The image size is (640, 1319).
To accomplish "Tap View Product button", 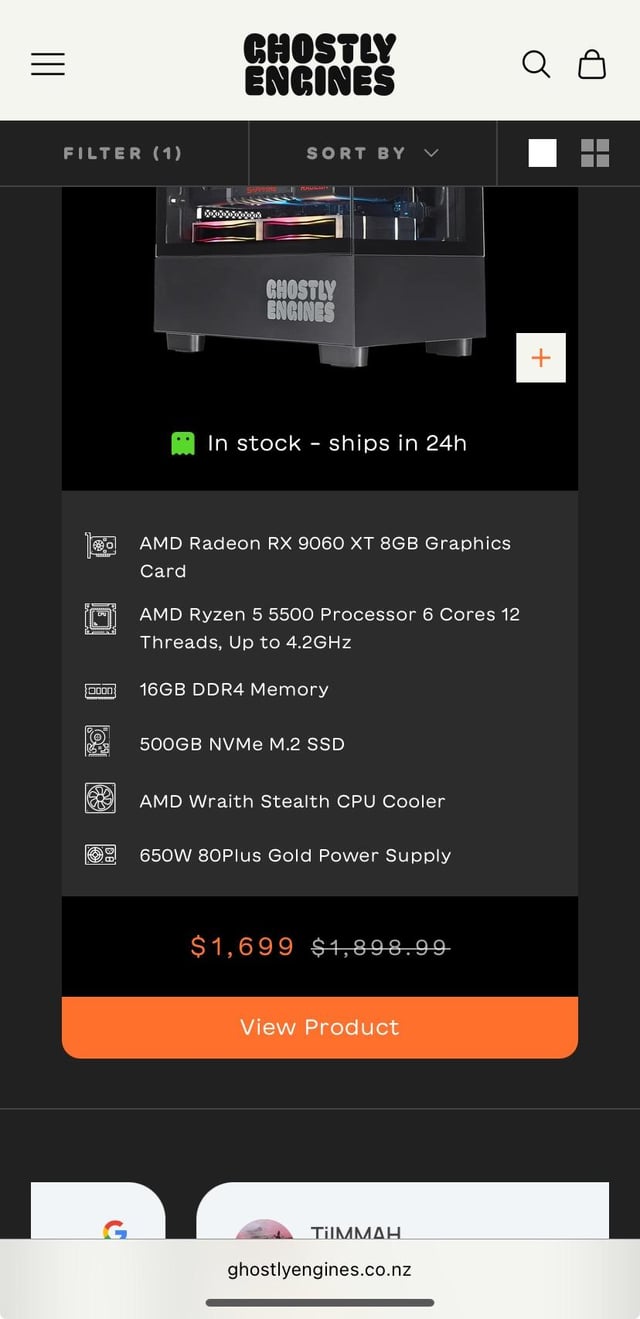I will [x=320, y=1027].
